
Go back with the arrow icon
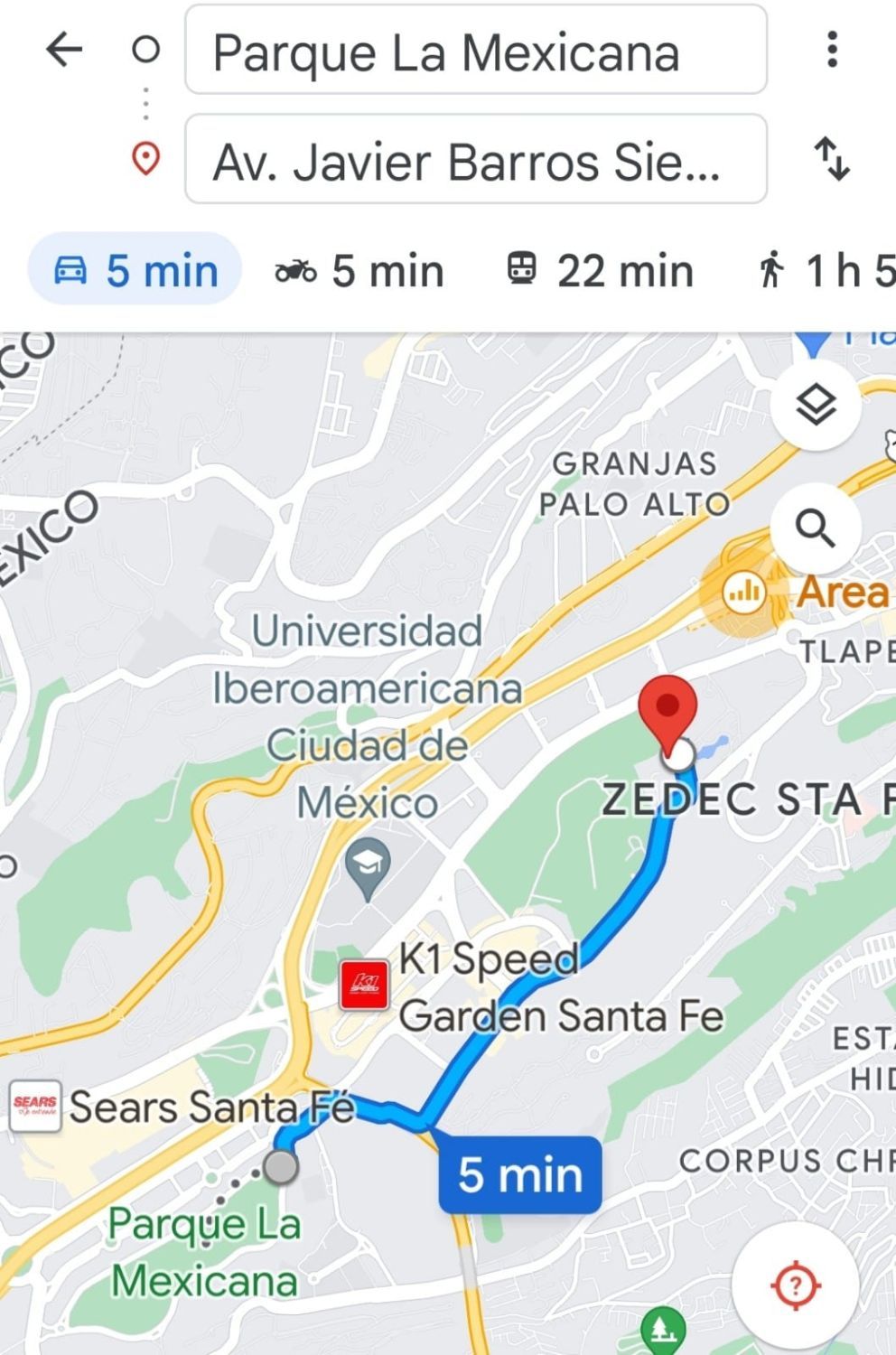64,49
